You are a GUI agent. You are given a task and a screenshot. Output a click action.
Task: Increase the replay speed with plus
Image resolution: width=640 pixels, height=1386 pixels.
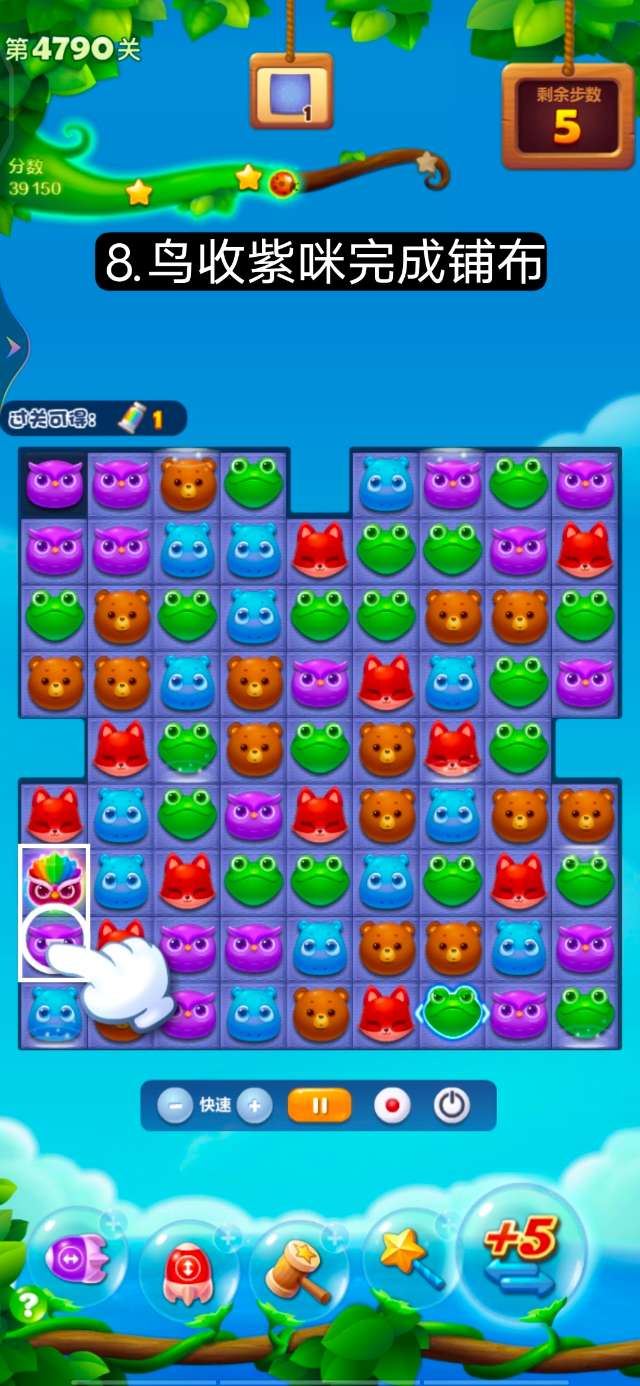(255, 1106)
